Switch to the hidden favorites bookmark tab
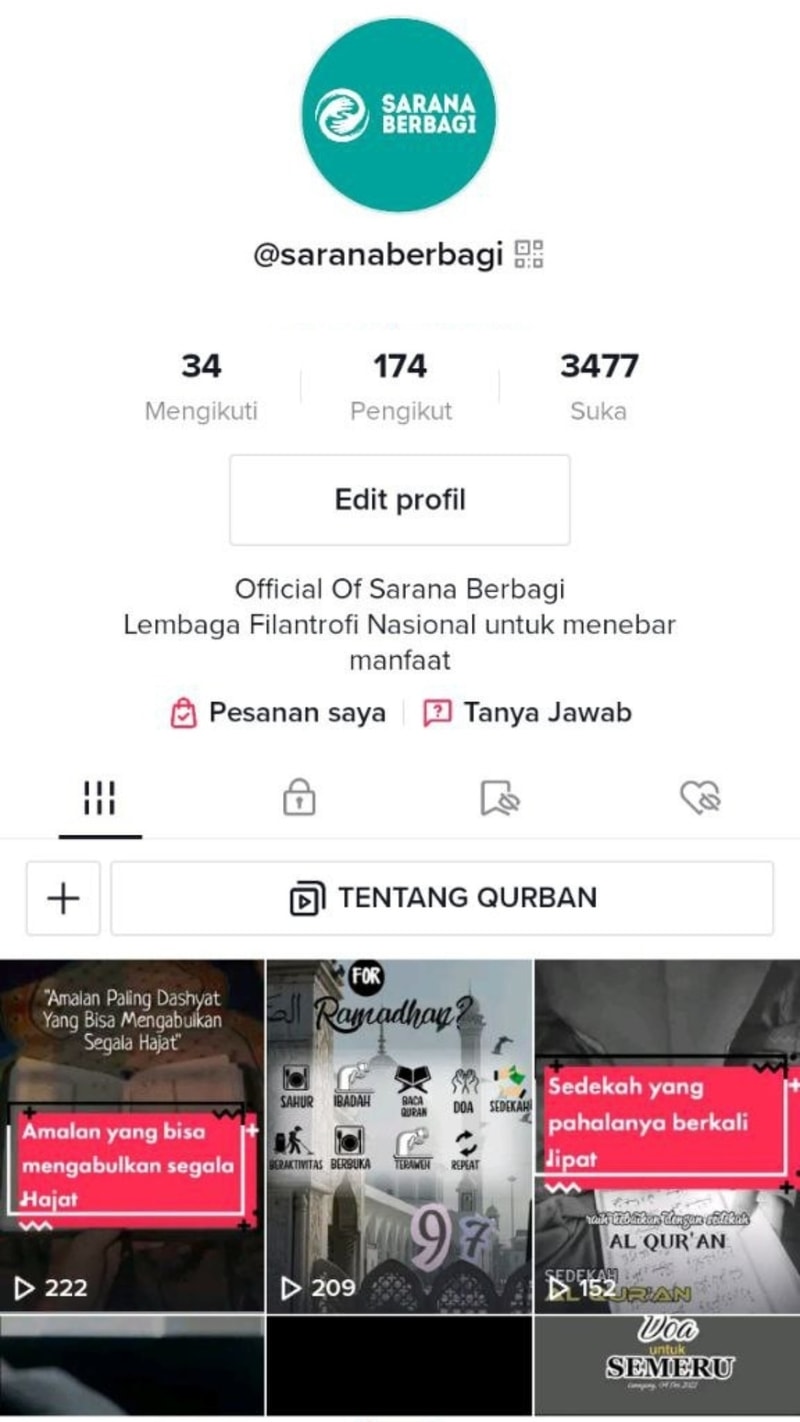Viewport: 800px width, 1422px height. point(500,798)
